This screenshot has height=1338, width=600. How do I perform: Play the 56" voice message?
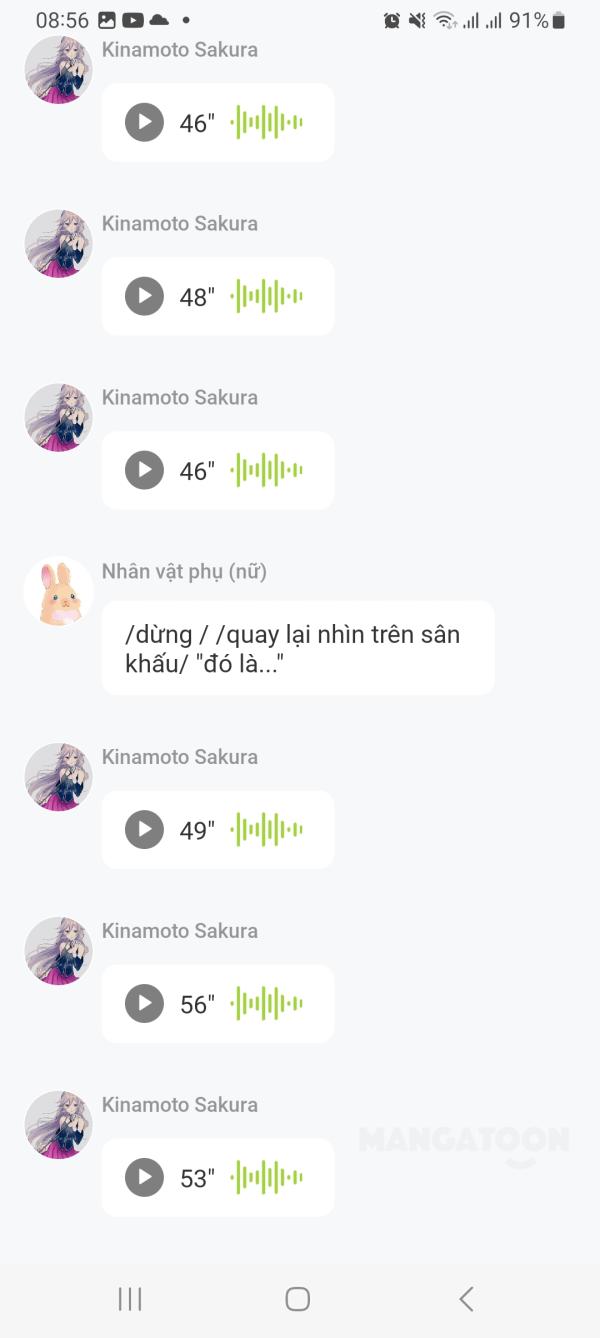144,1004
